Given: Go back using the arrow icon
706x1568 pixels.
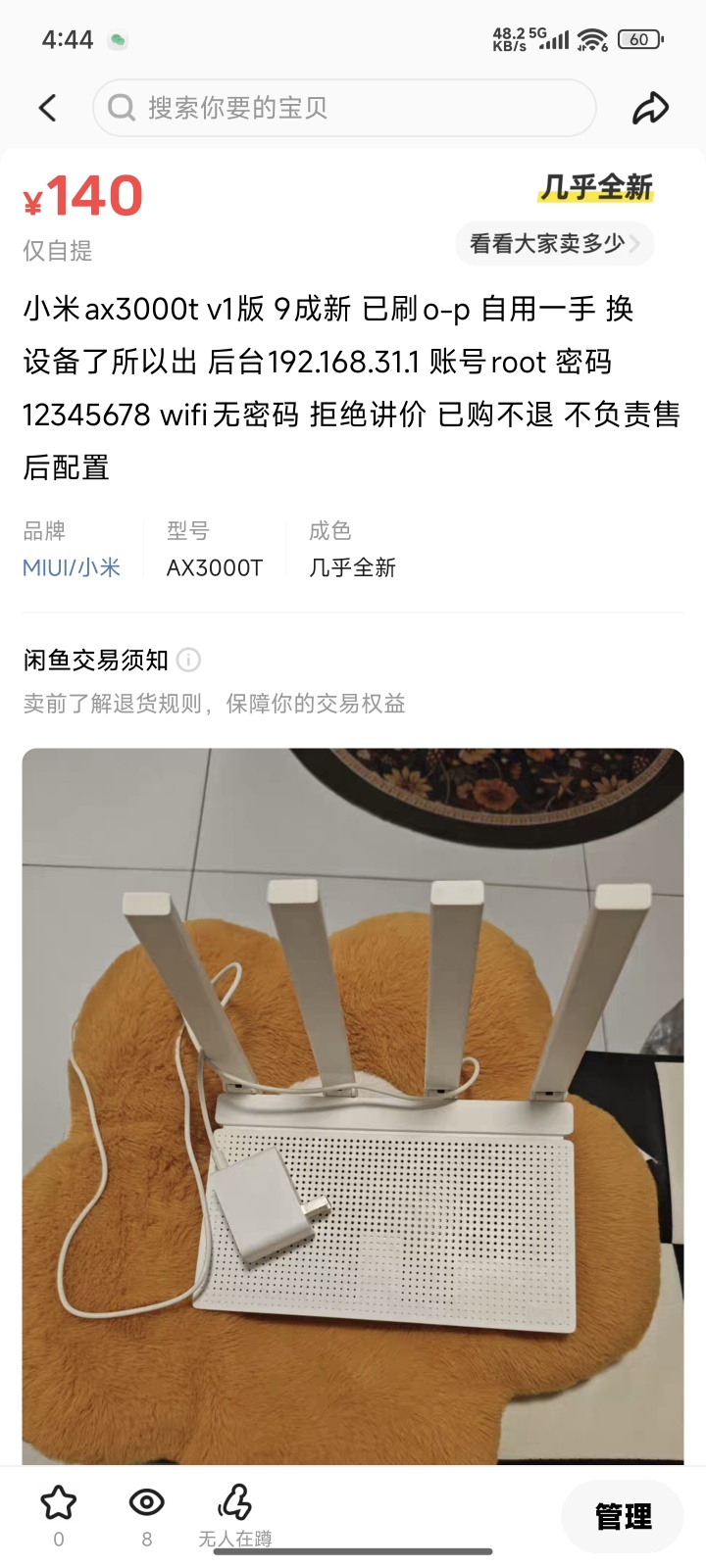Looking at the screenshot, I should coord(47,108).
